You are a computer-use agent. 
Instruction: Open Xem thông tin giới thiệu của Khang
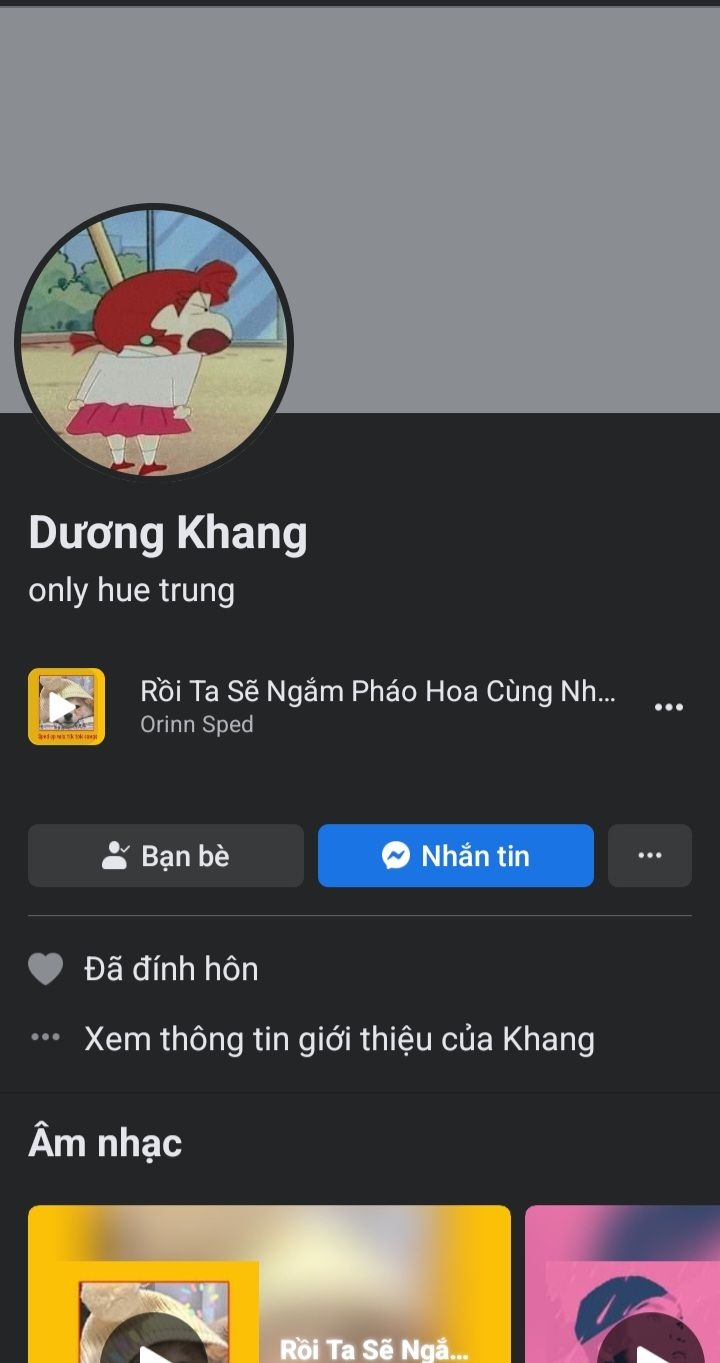click(339, 1039)
